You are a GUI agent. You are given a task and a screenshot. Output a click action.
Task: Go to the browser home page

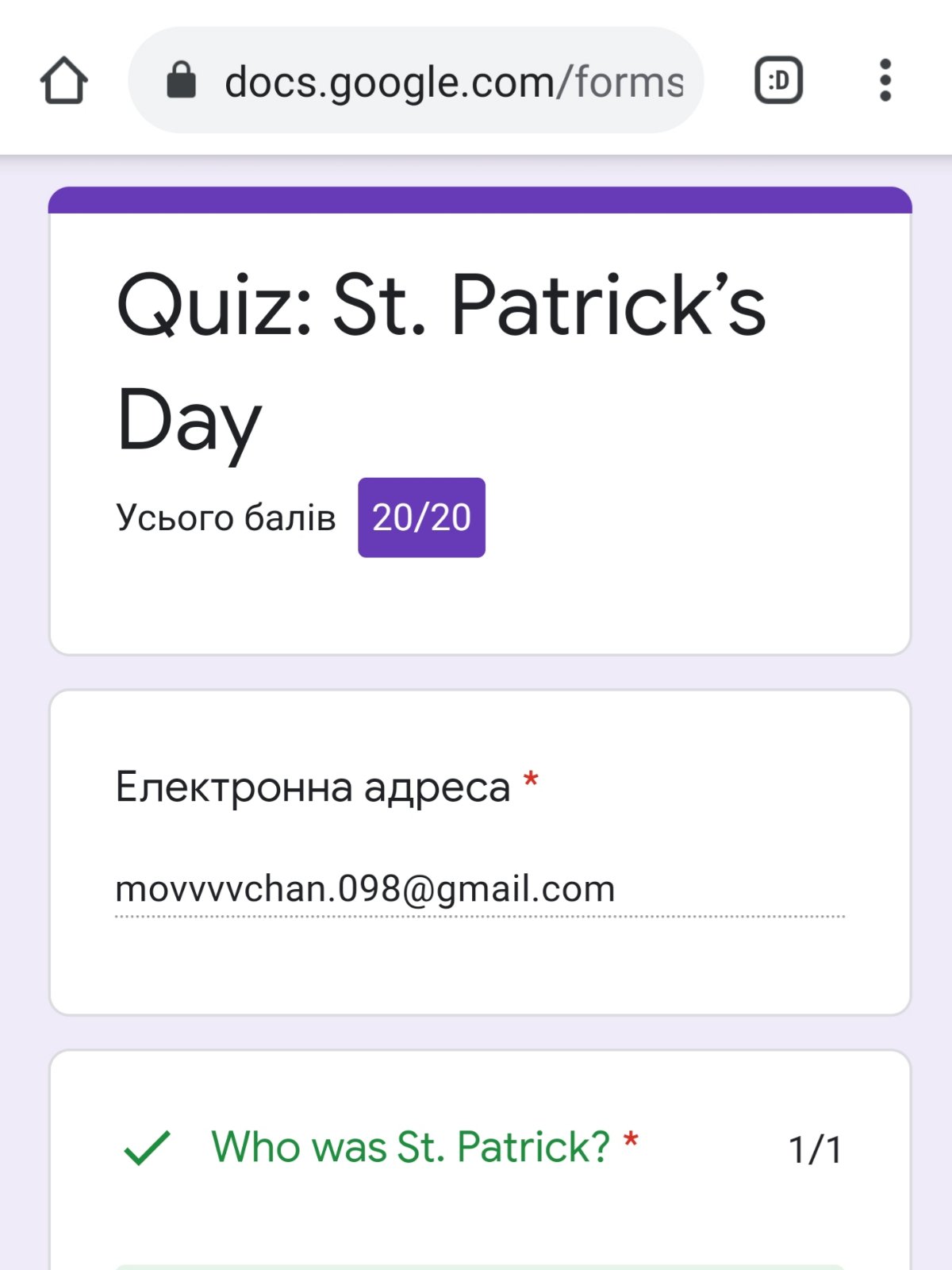click(x=63, y=80)
